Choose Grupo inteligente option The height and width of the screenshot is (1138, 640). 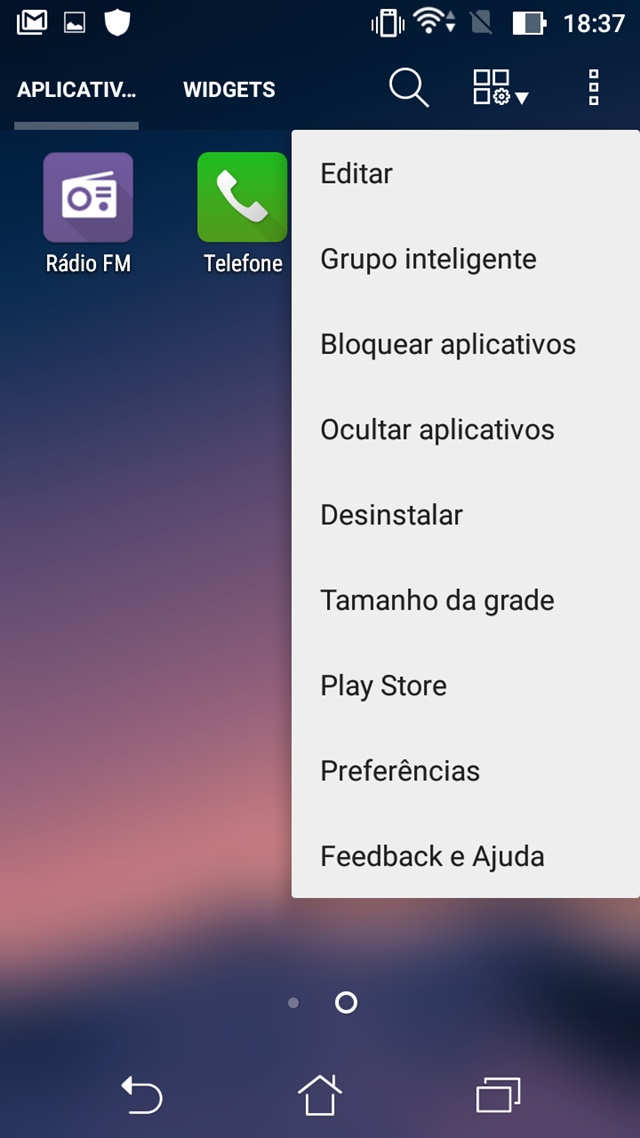(465, 259)
